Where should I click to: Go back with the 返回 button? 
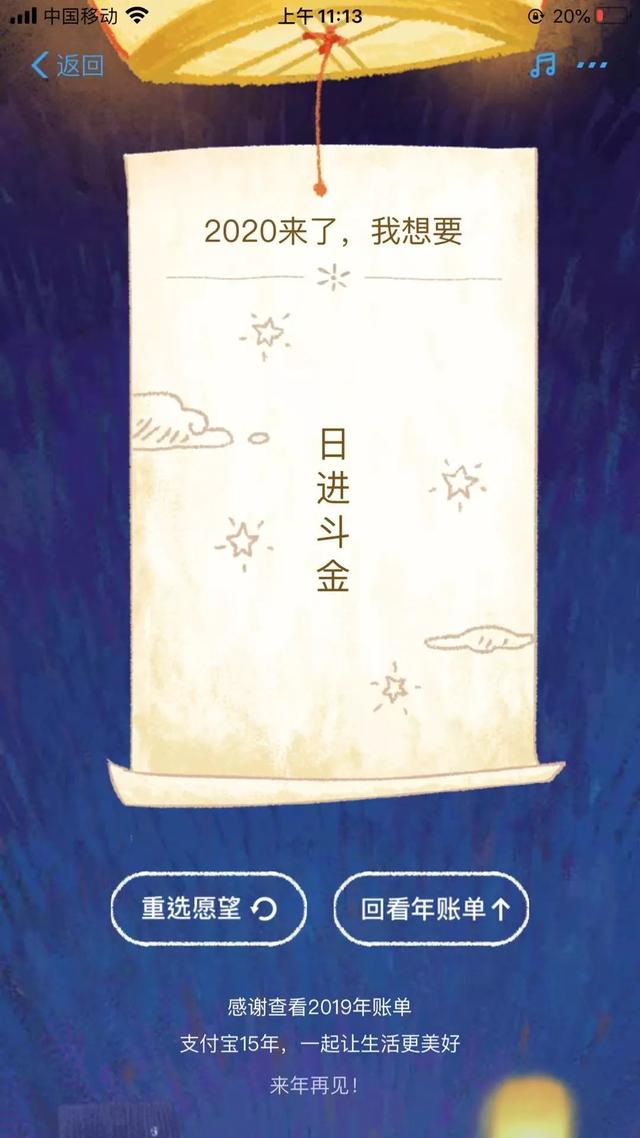68,66
